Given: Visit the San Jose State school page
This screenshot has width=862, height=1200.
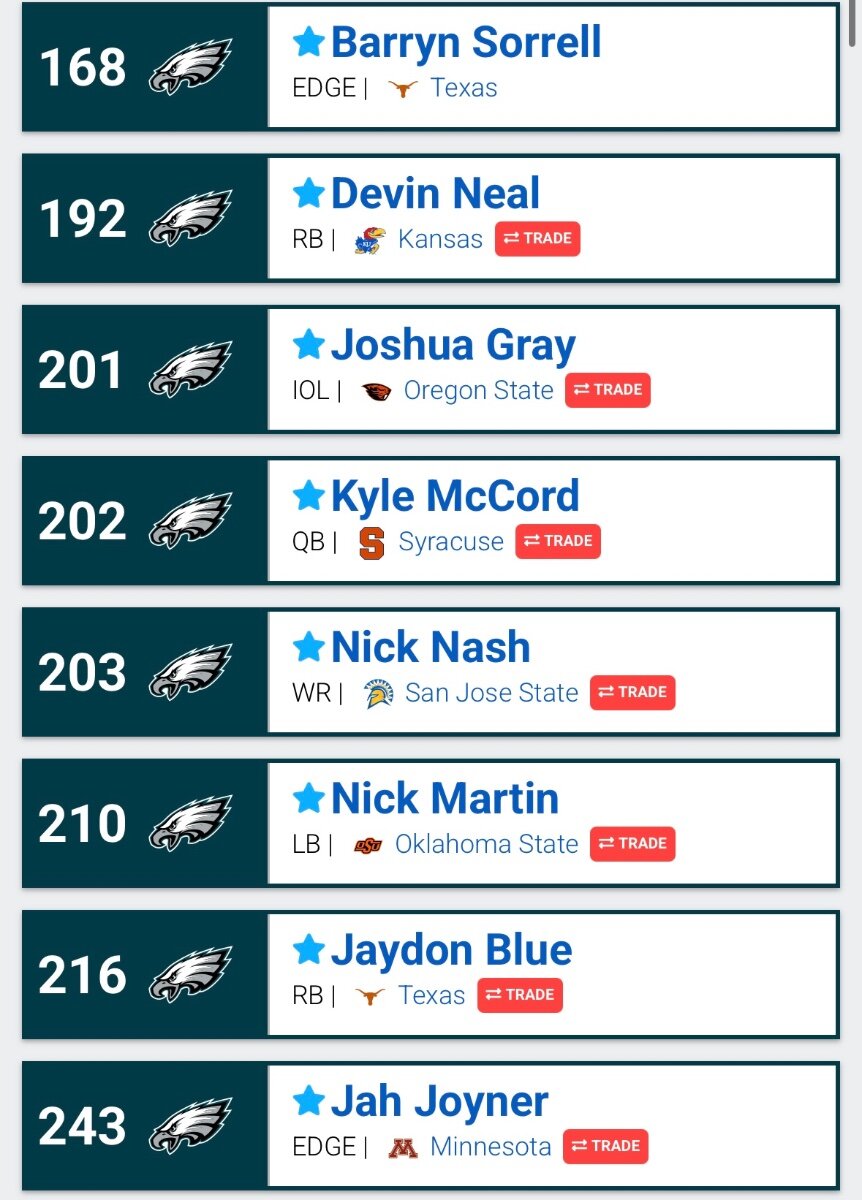Looking at the screenshot, I should pos(491,693).
